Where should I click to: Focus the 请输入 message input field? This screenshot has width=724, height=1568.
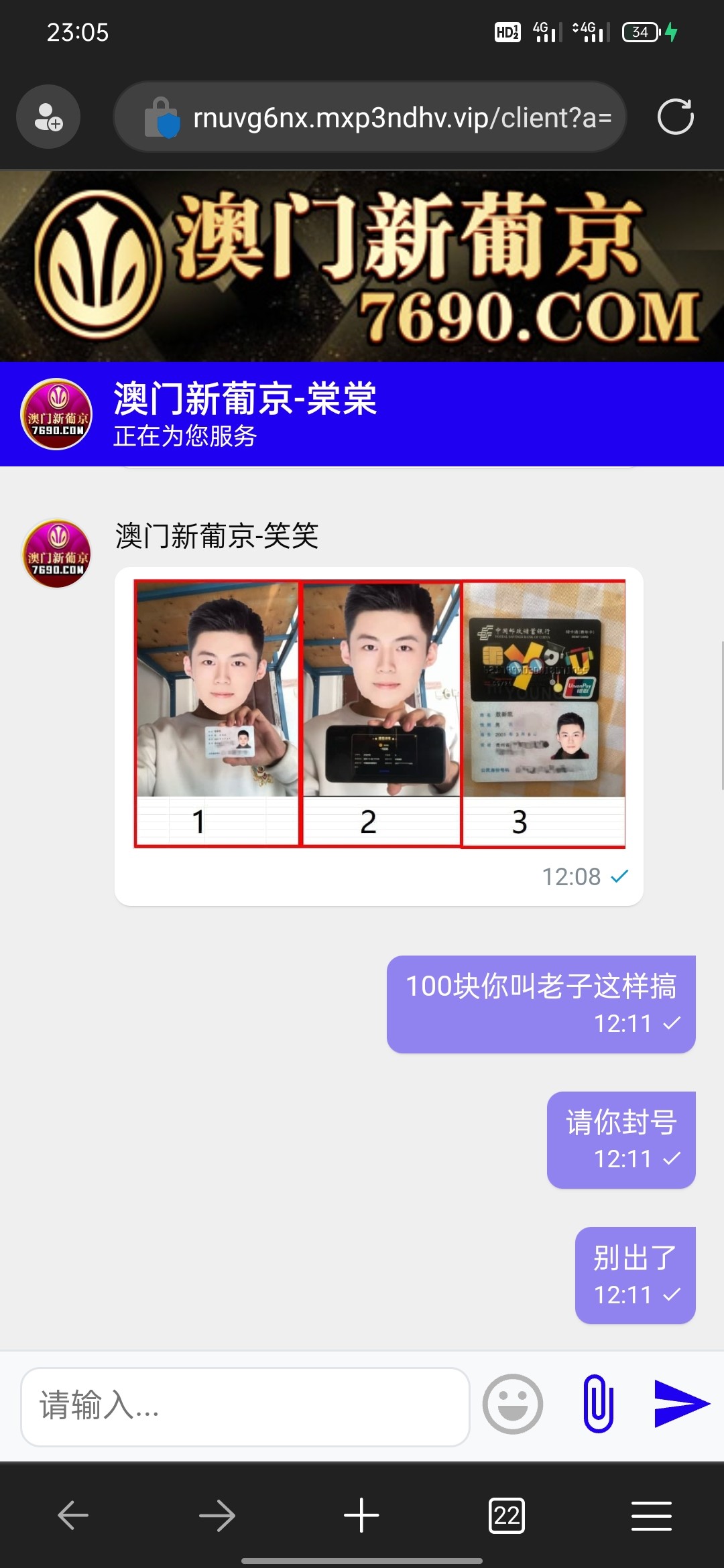point(245,1406)
